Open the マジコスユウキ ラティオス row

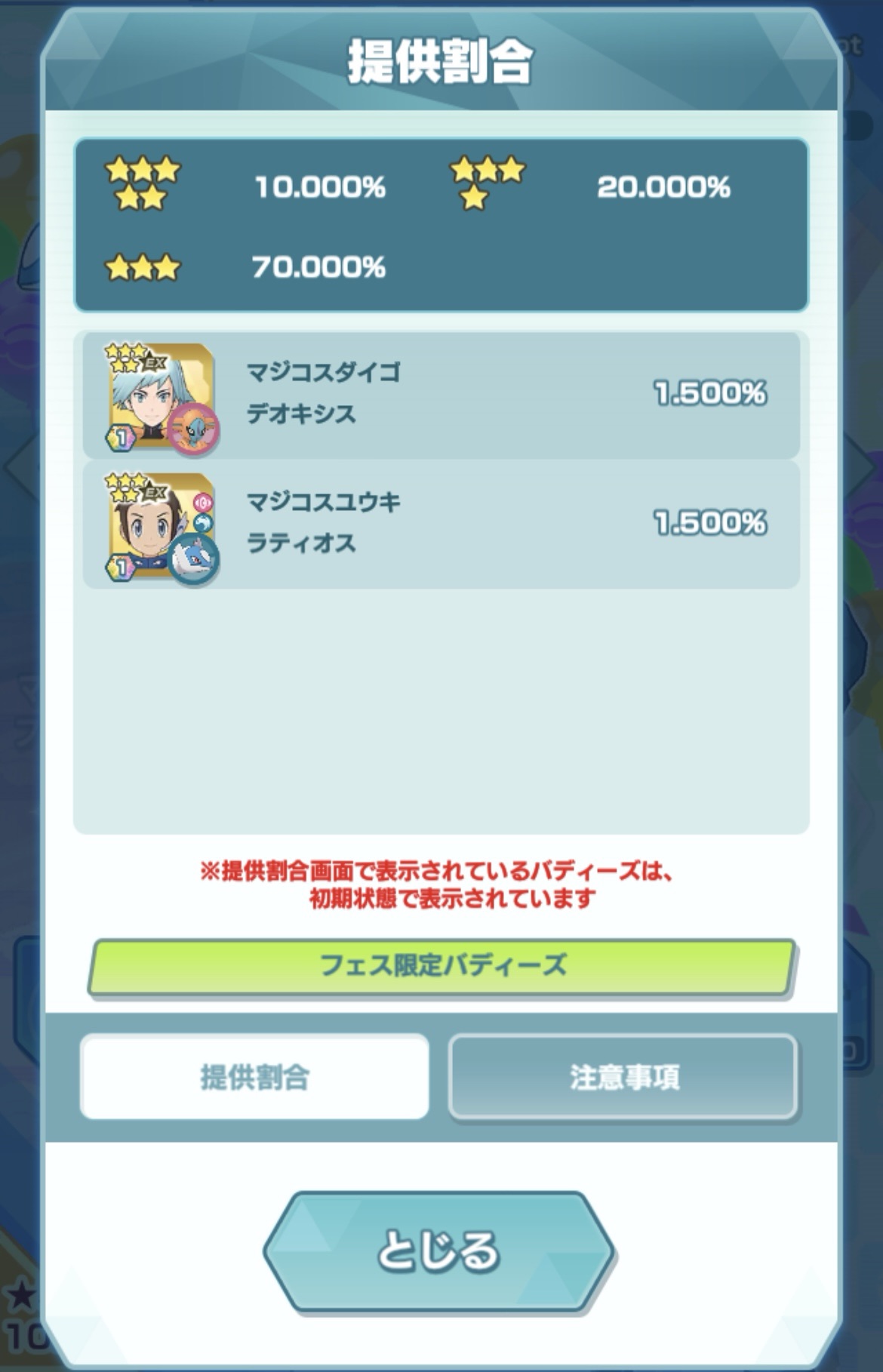click(441, 524)
